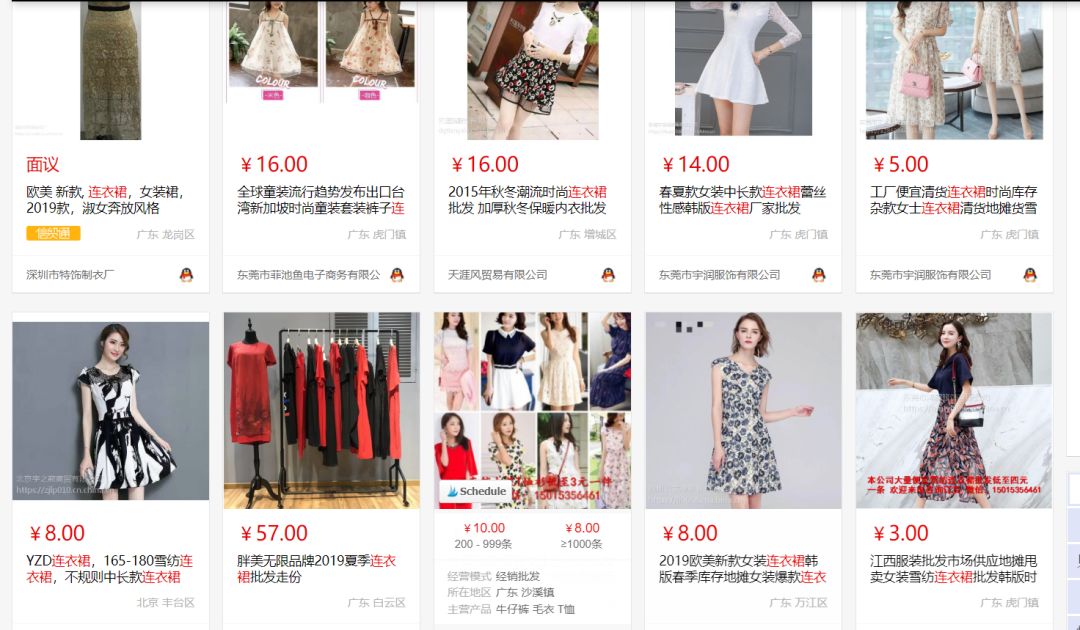Open the 2015年秋冬潮流时尚连衣裙 listing
This screenshot has width=1080, height=630.
[x=527, y=200]
